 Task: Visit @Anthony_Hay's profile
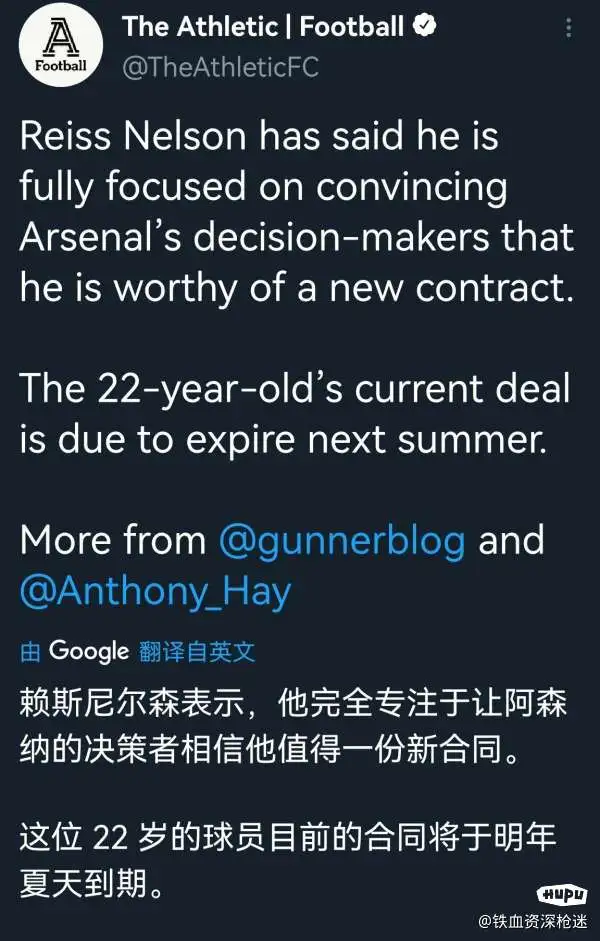pyautogui.click(x=155, y=591)
